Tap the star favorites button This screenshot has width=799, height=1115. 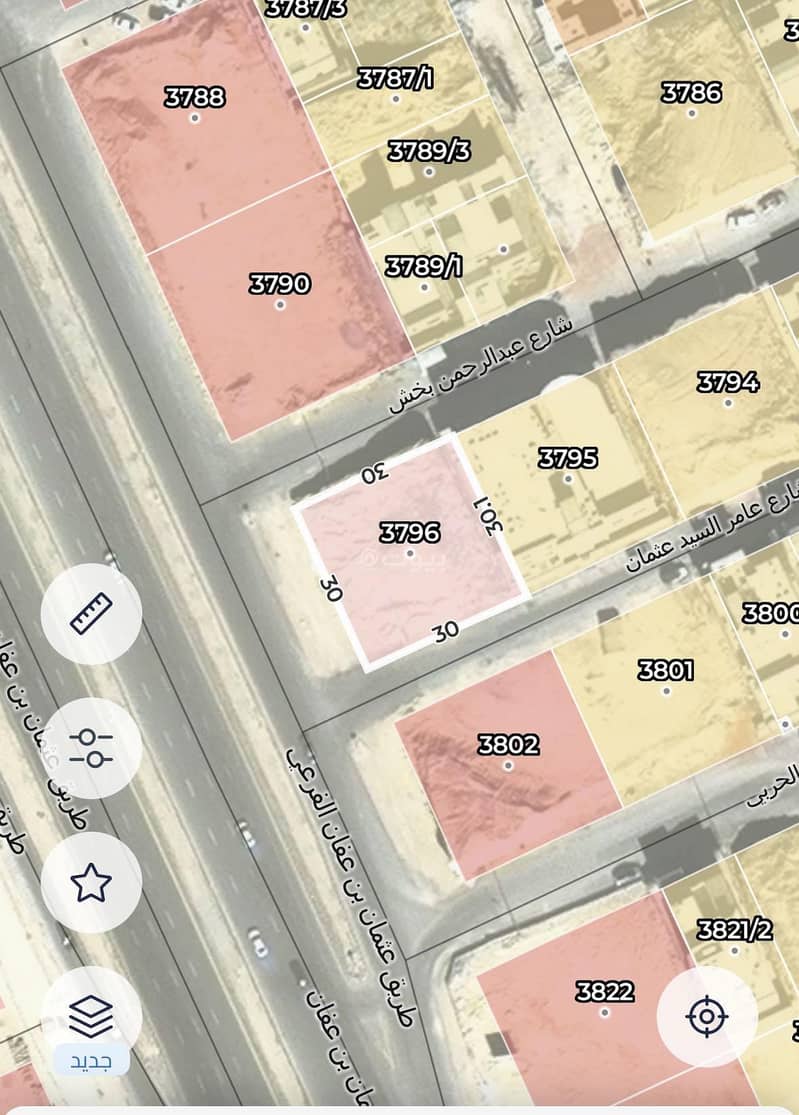tap(91, 882)
